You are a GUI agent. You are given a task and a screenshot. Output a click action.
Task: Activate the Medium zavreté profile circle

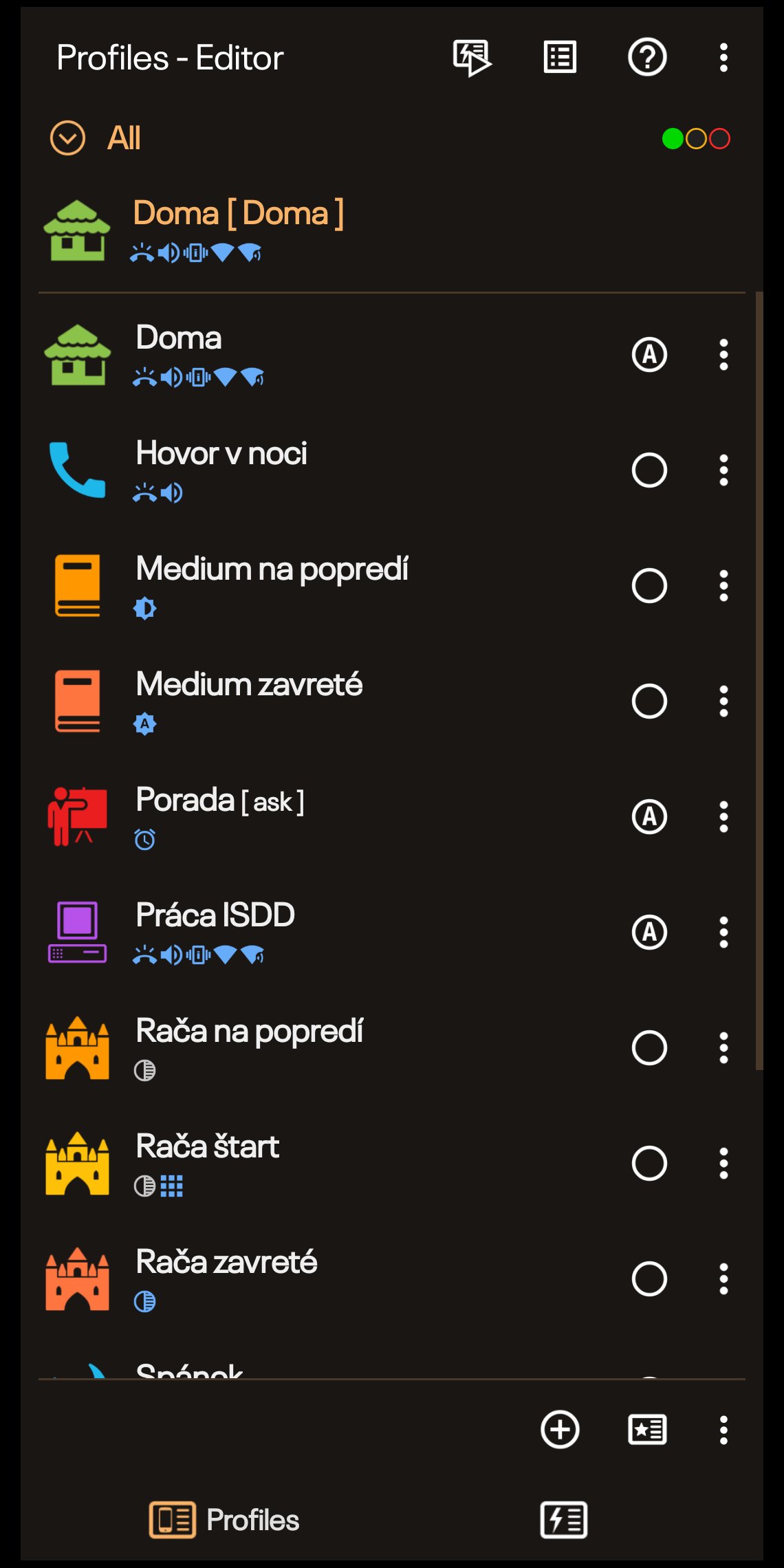(x=648, y=700)
